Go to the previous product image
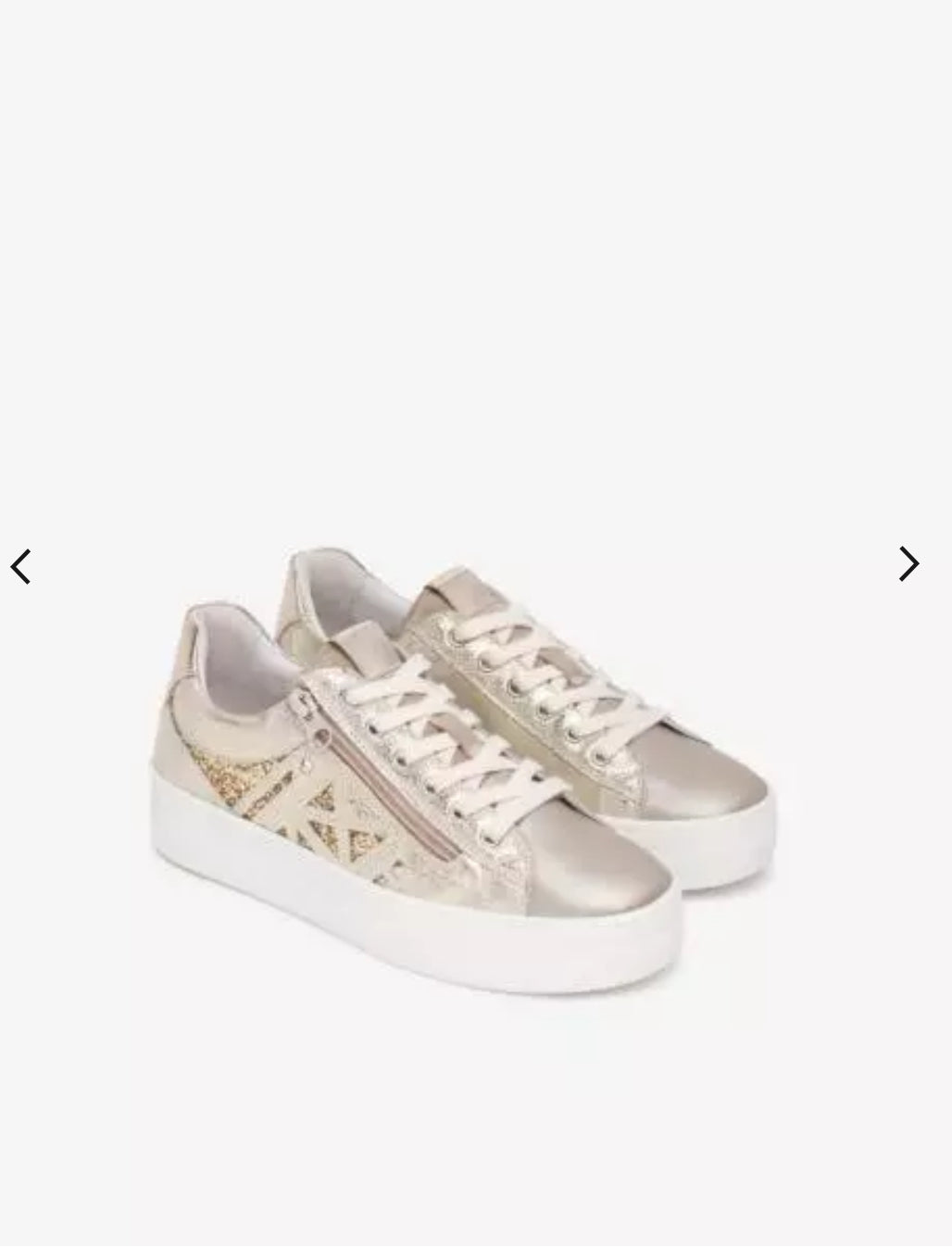The image size is (952, 1248). 21,566
